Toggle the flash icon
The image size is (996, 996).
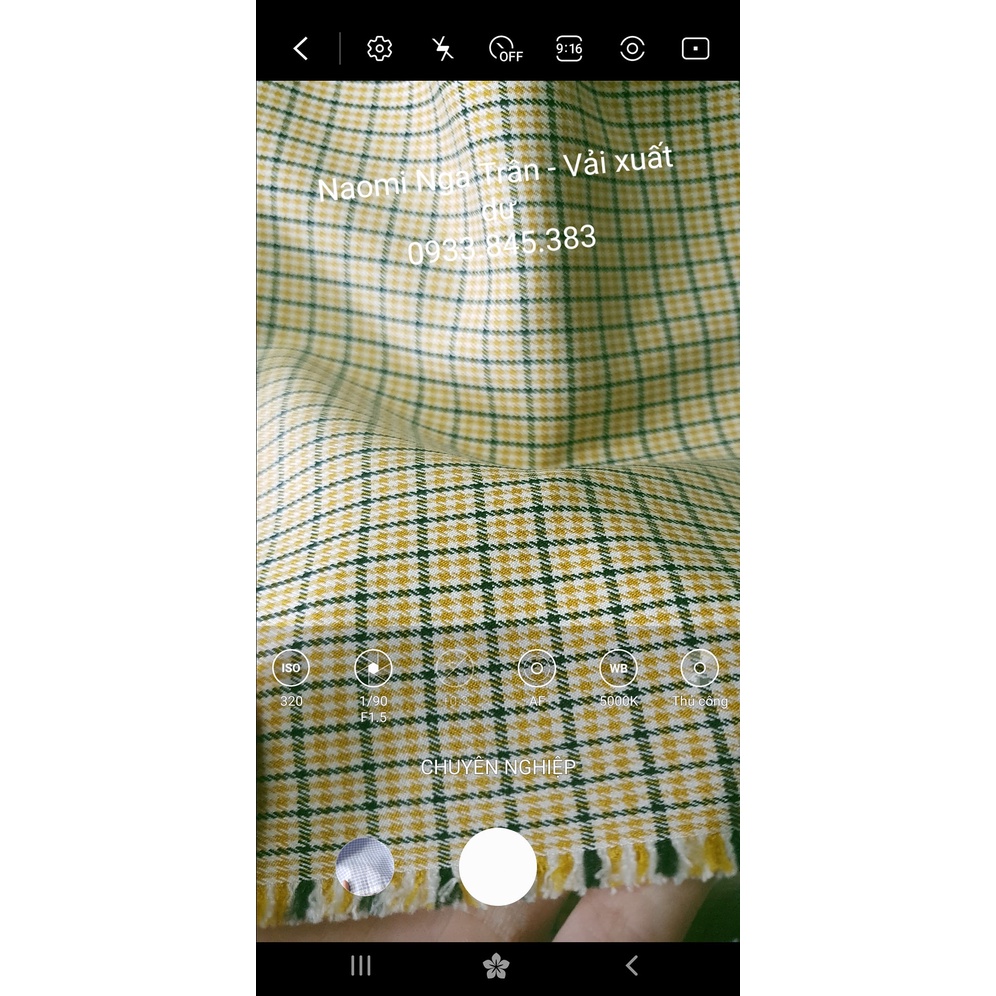coord(442,48)
